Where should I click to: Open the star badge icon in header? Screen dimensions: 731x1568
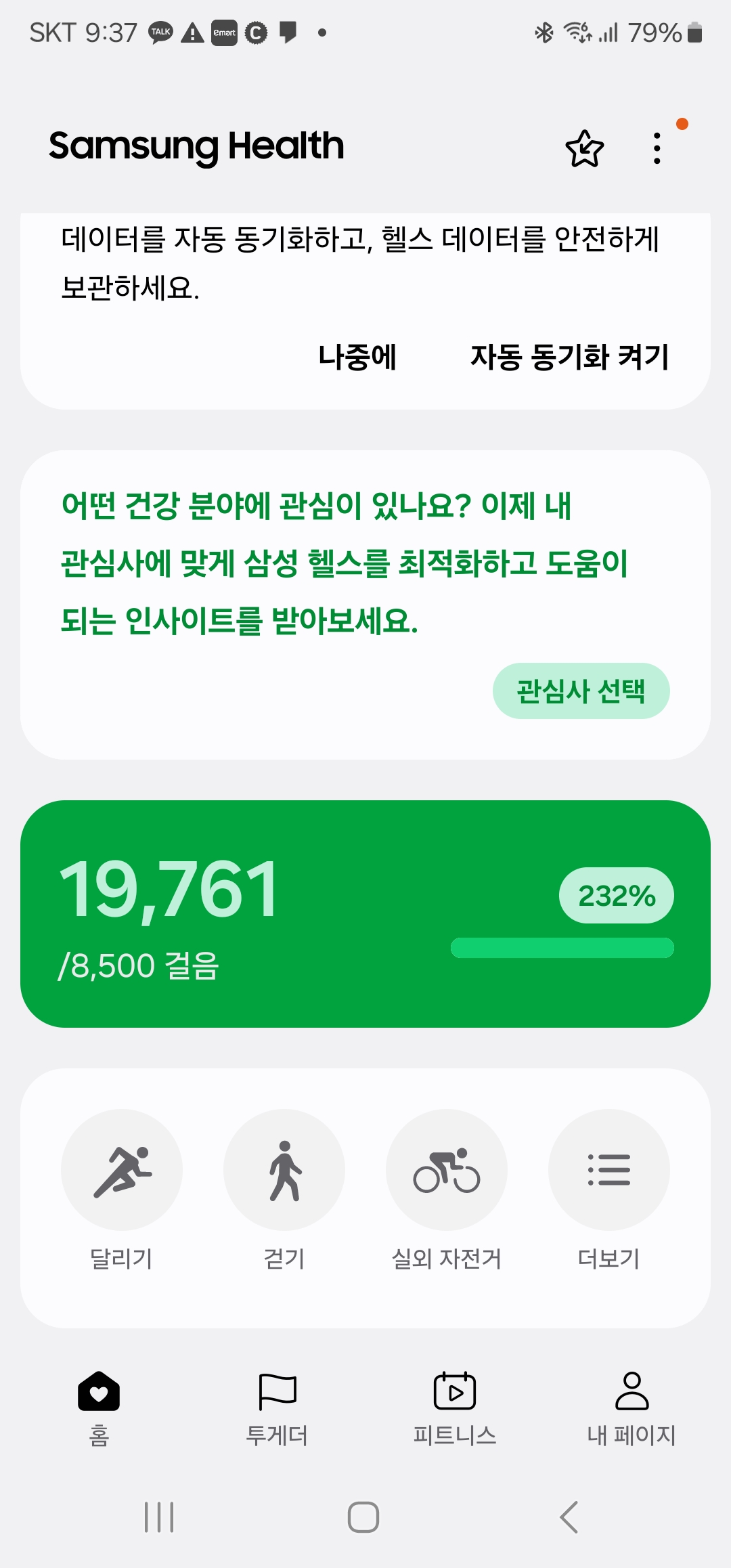click(x=584, y=148)
